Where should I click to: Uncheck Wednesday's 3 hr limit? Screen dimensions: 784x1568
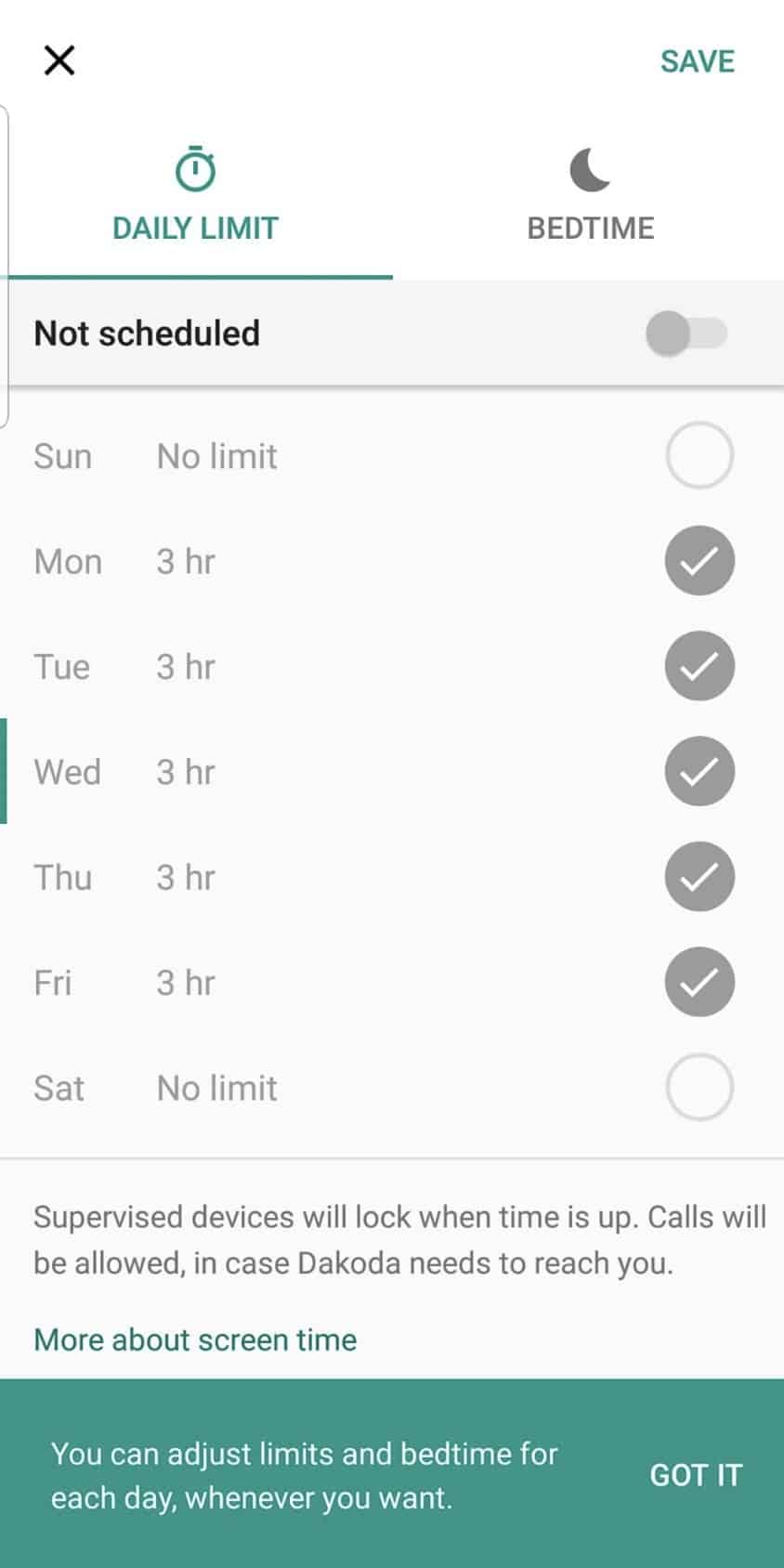(x=699, y=771)
